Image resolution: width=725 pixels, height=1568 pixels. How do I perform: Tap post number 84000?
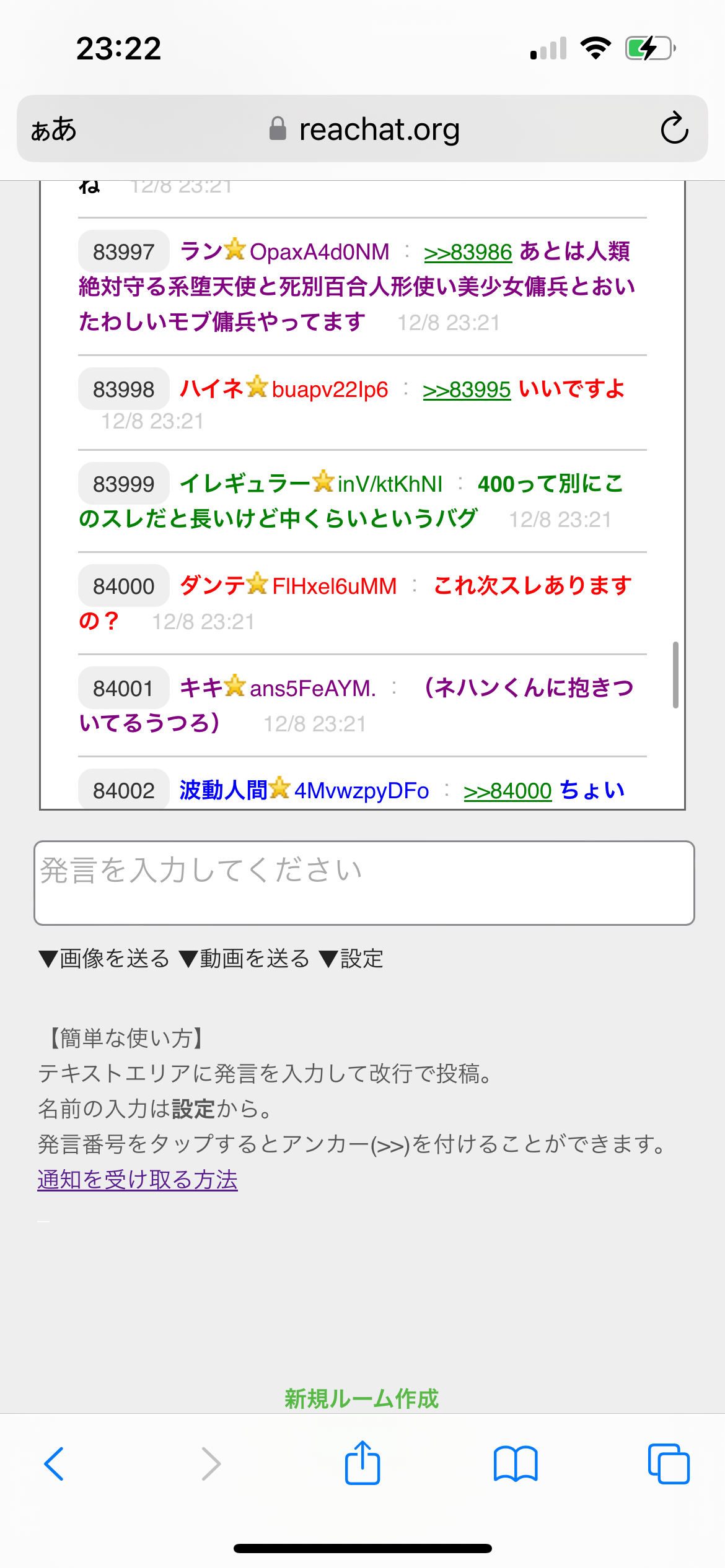[123, 586]
